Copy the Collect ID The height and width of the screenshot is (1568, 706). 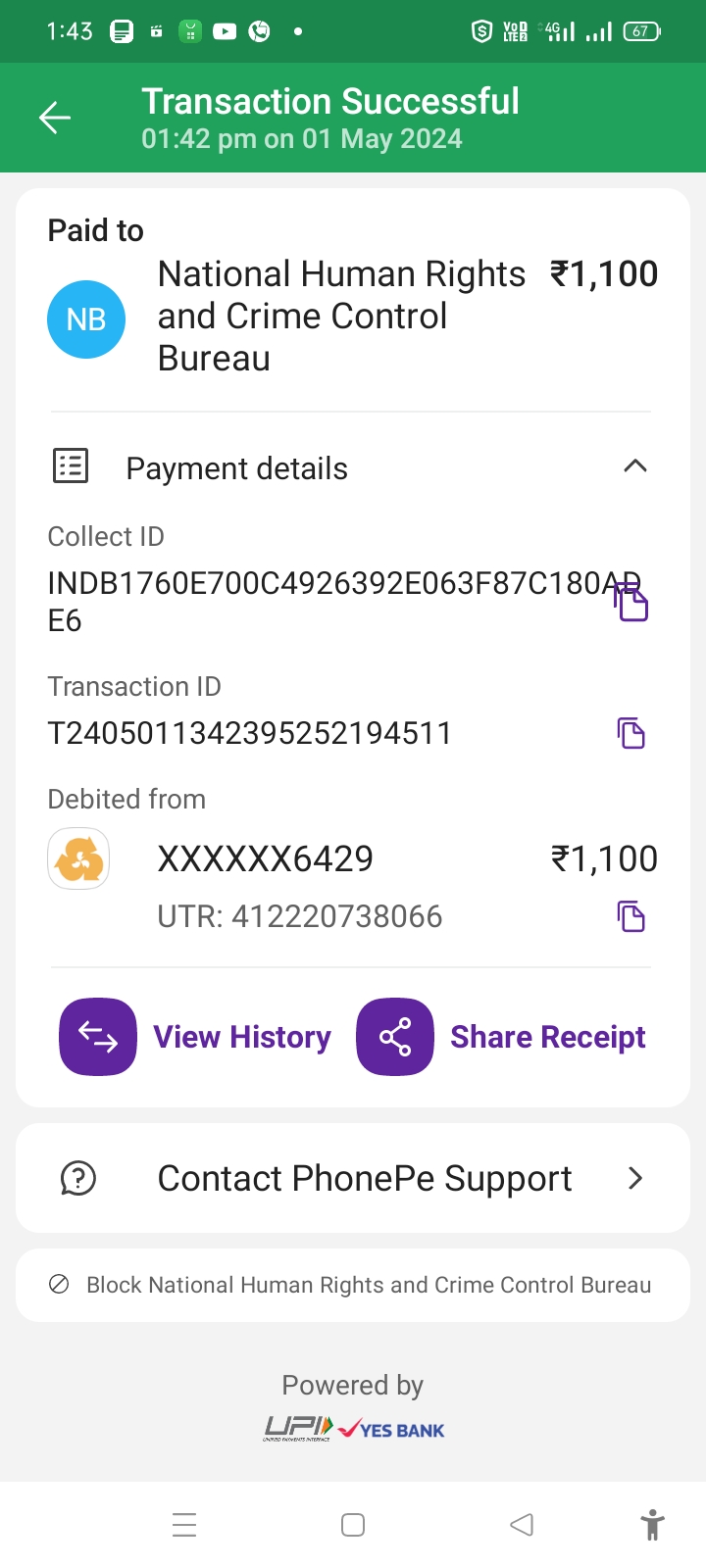(x=631, y=602)
